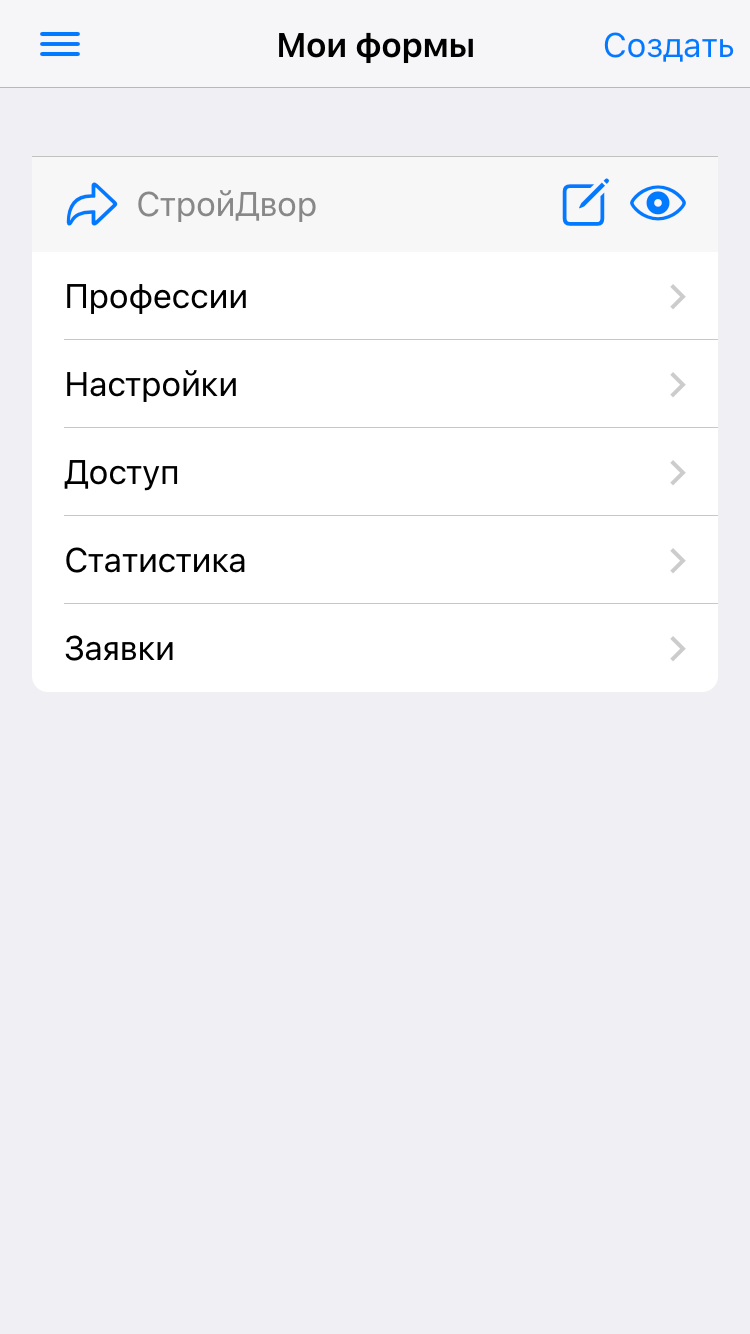Edit the СтройДвор form
750x1334 pixels.
click(x=585, y=203)
